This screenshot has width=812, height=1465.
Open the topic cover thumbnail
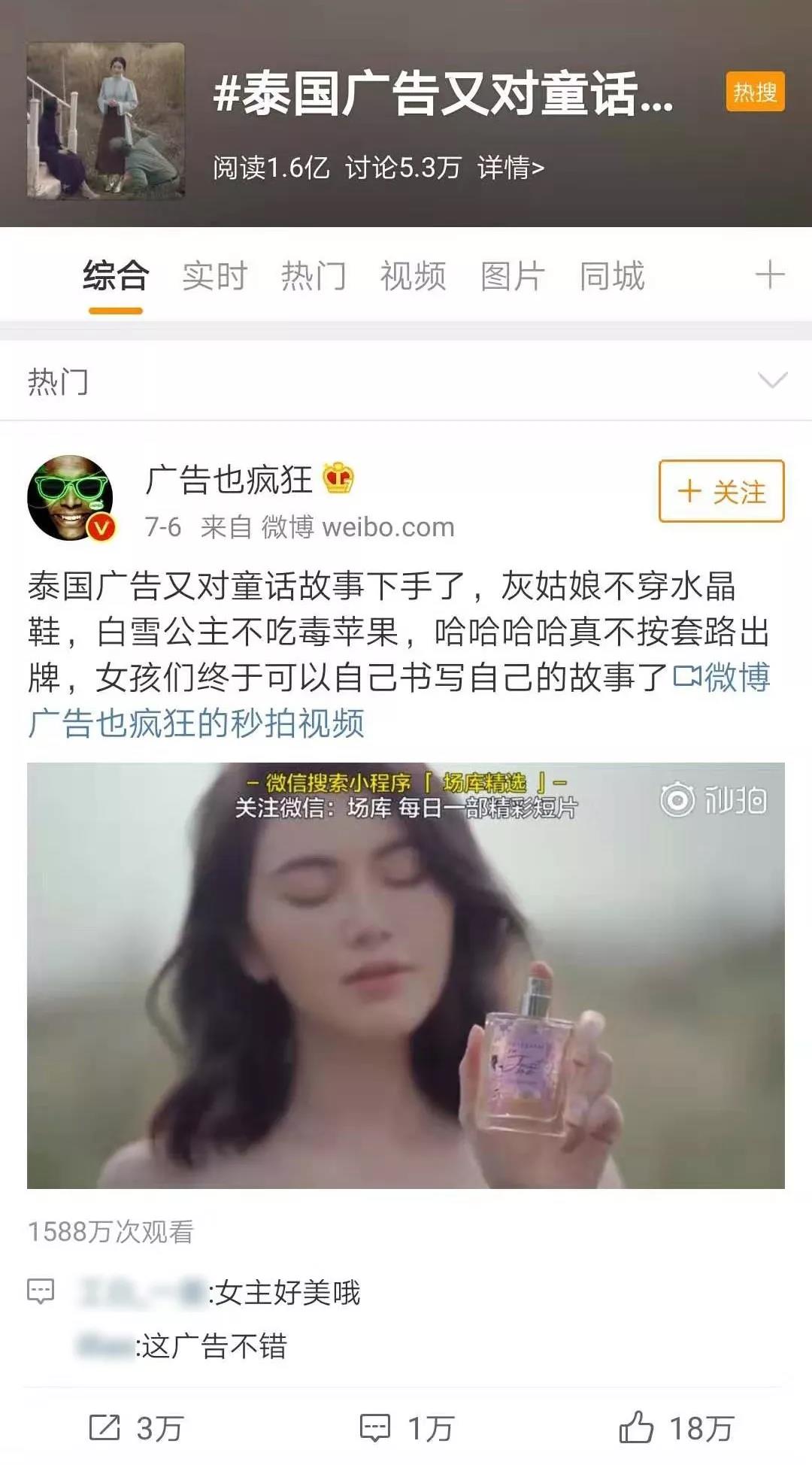(106, 120)
